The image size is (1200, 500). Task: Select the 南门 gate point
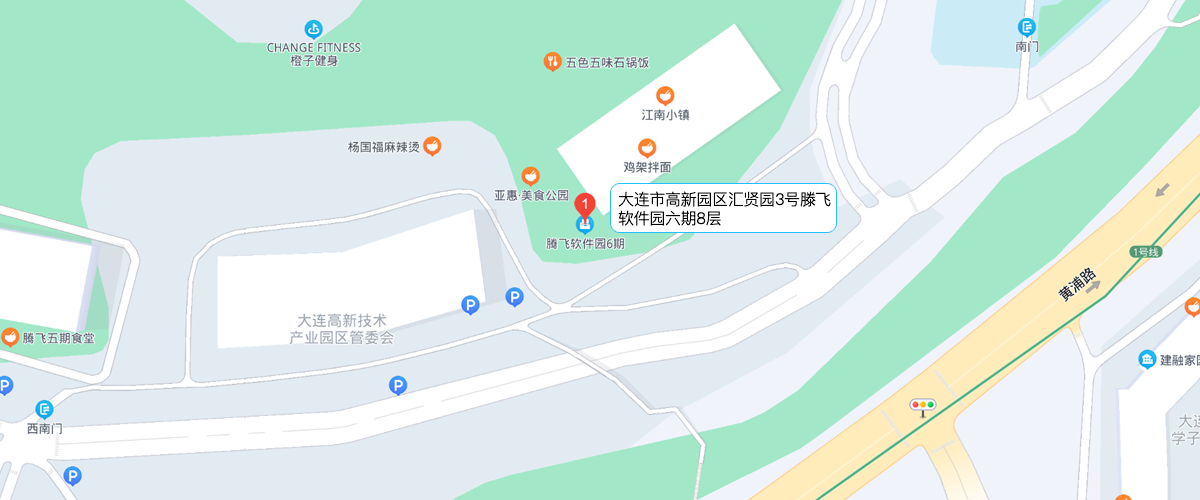coord(1027,28)
